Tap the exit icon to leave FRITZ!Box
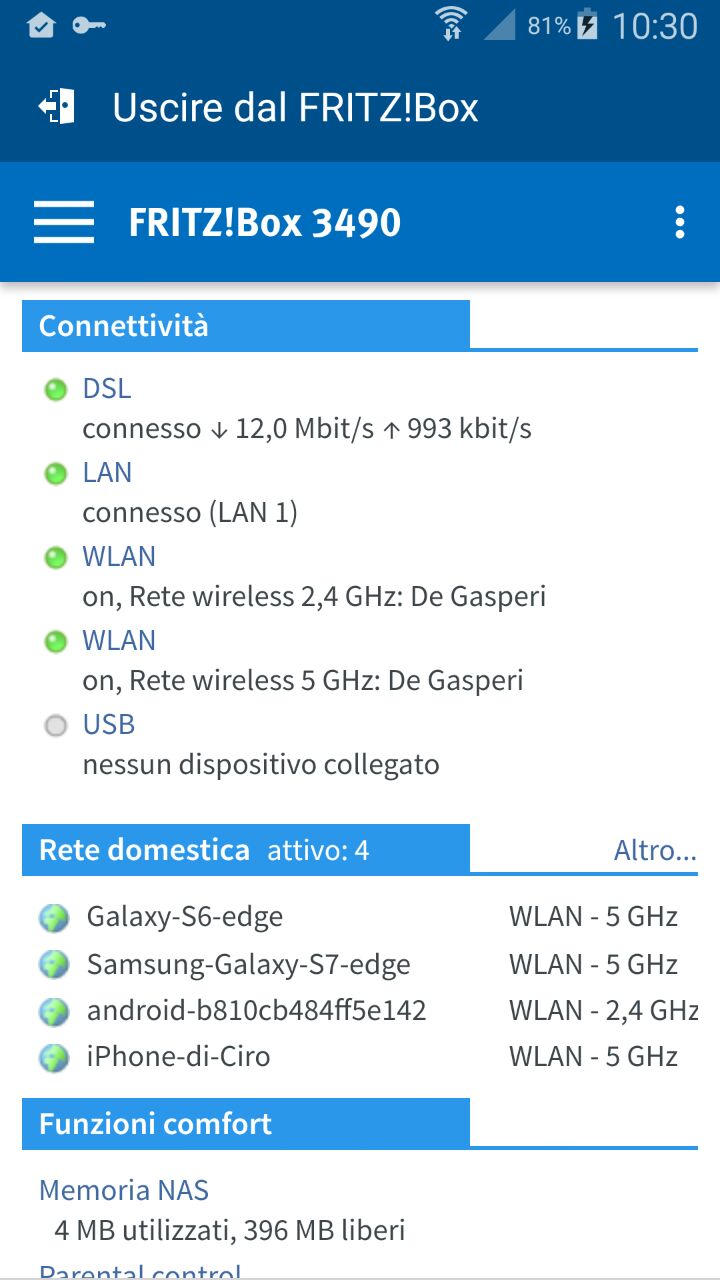The width and height of the screenshot is (720, 1280). tap(57, 107)
